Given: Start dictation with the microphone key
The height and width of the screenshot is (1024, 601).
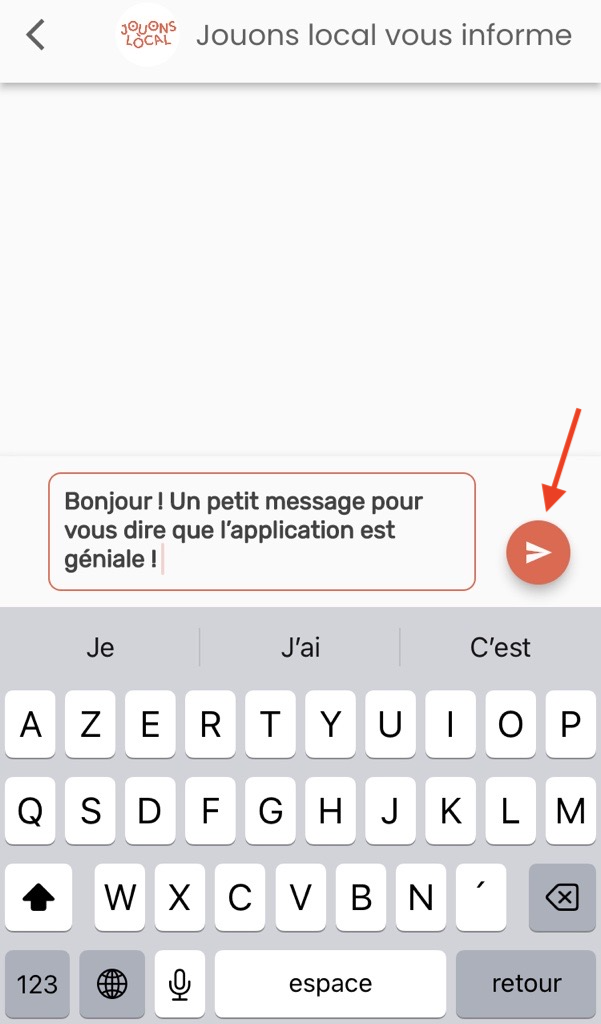Looking at the screenshot, I should click(x=180, y=984).
